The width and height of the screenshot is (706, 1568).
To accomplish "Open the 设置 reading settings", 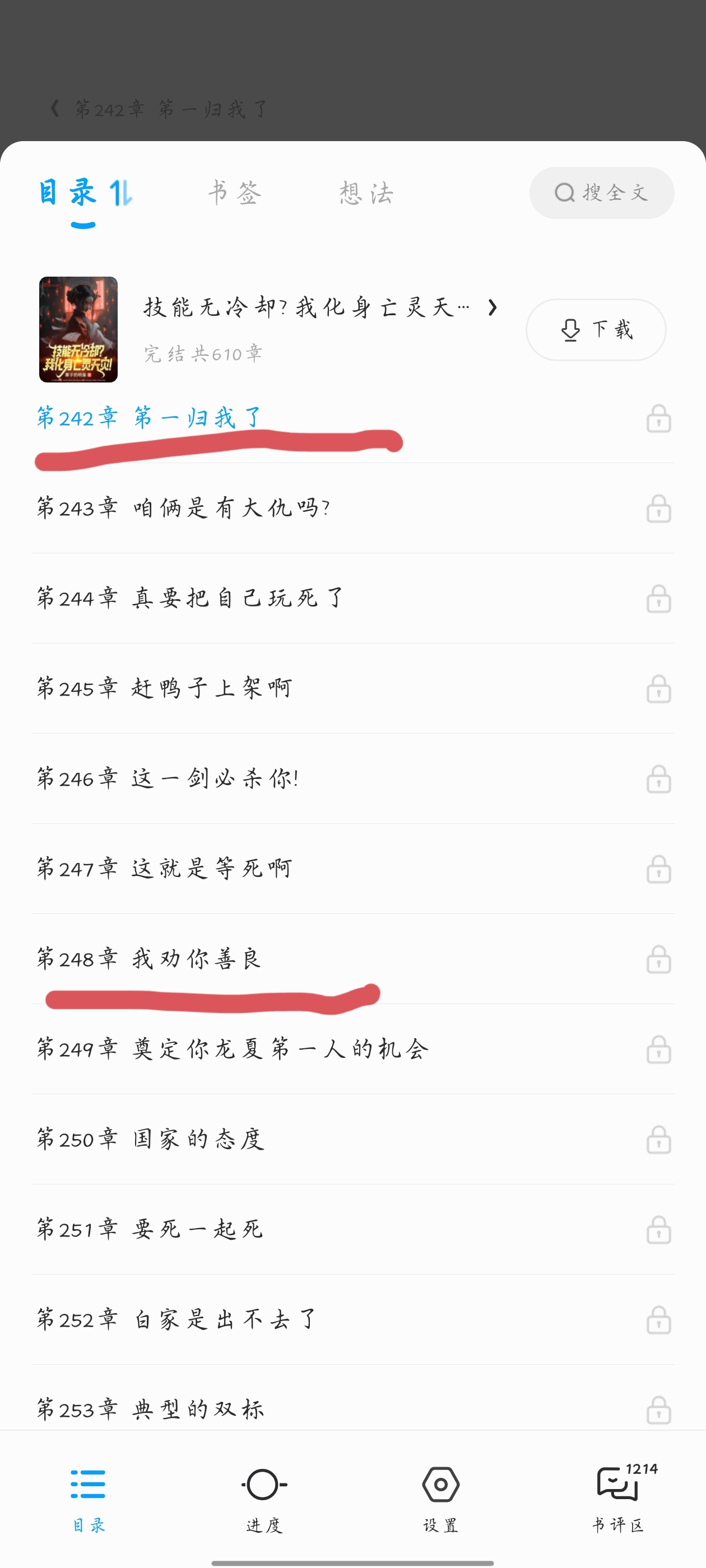I will coord(440,1499).
